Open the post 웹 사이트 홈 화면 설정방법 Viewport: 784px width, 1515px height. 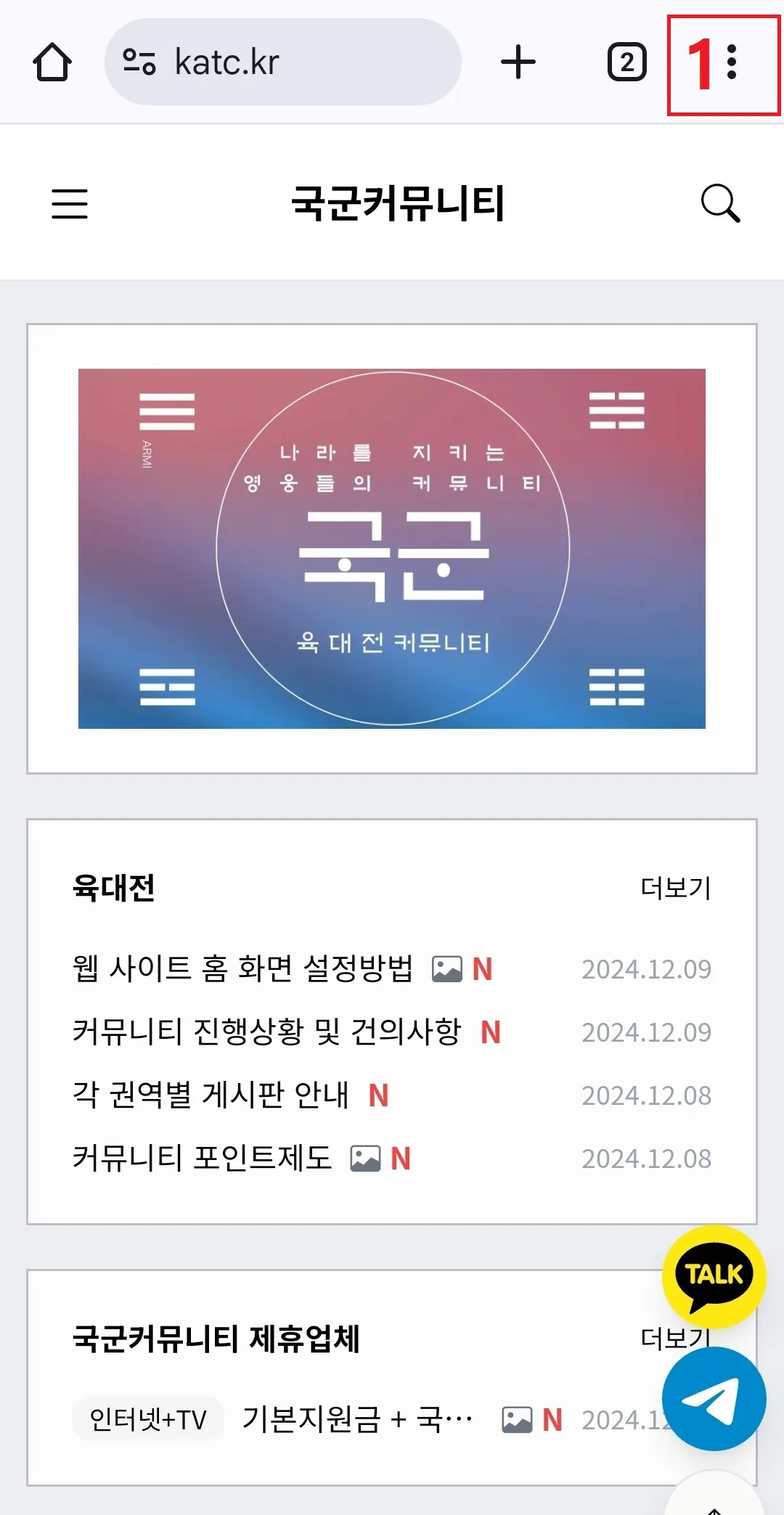(x=243, y=968)
